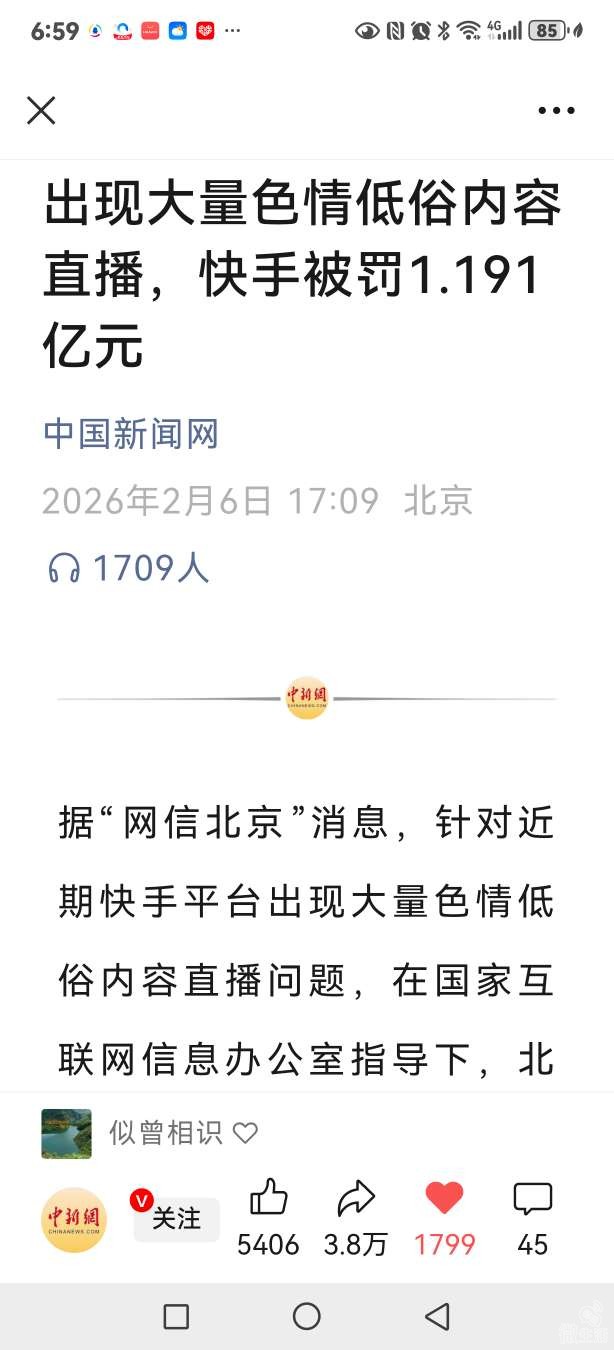Follow the account with 关注 button
Screen dimensions: 614x1350
pyautogui.click(x=176, y=1218)
